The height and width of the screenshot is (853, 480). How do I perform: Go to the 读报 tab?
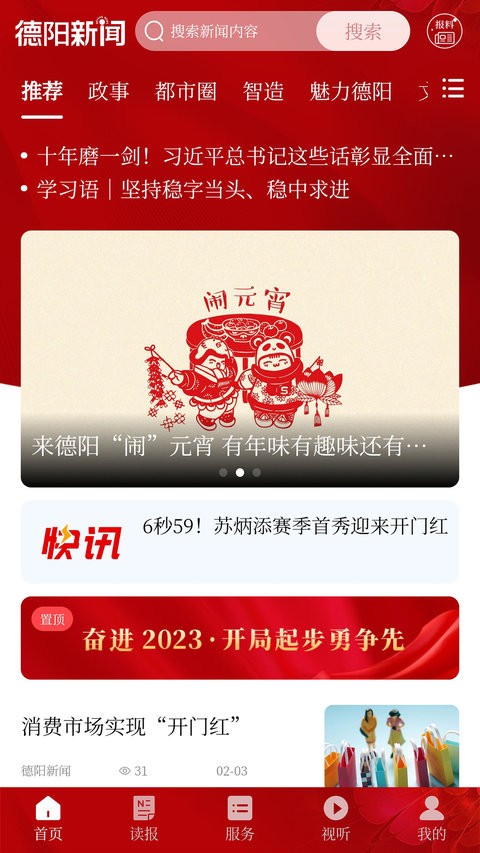144,819
